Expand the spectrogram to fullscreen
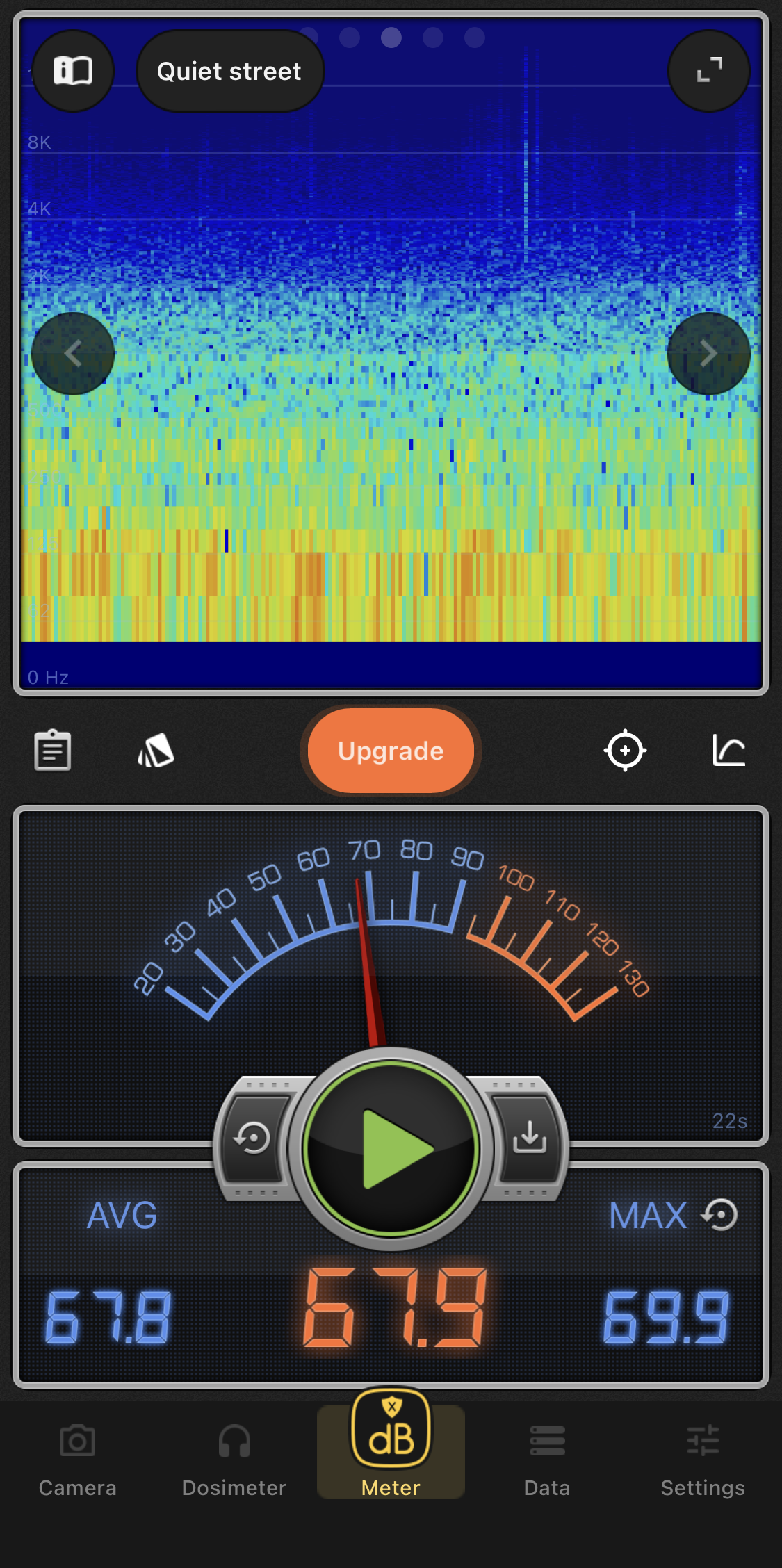Image resolution: width=782 pixels, height=1568 pixels. click(x=708, y=71)
